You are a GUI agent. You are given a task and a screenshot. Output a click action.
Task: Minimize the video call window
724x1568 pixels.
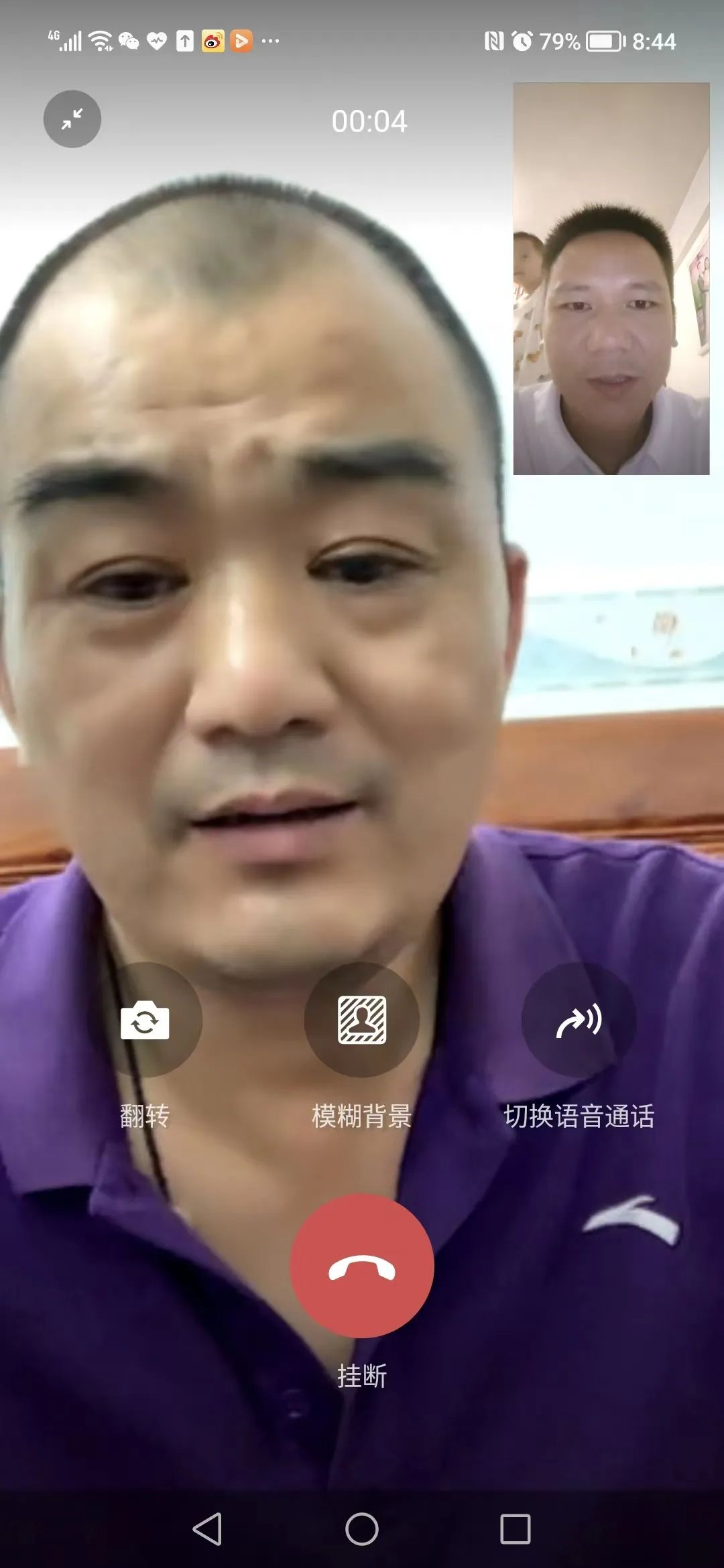pos(72,119)
